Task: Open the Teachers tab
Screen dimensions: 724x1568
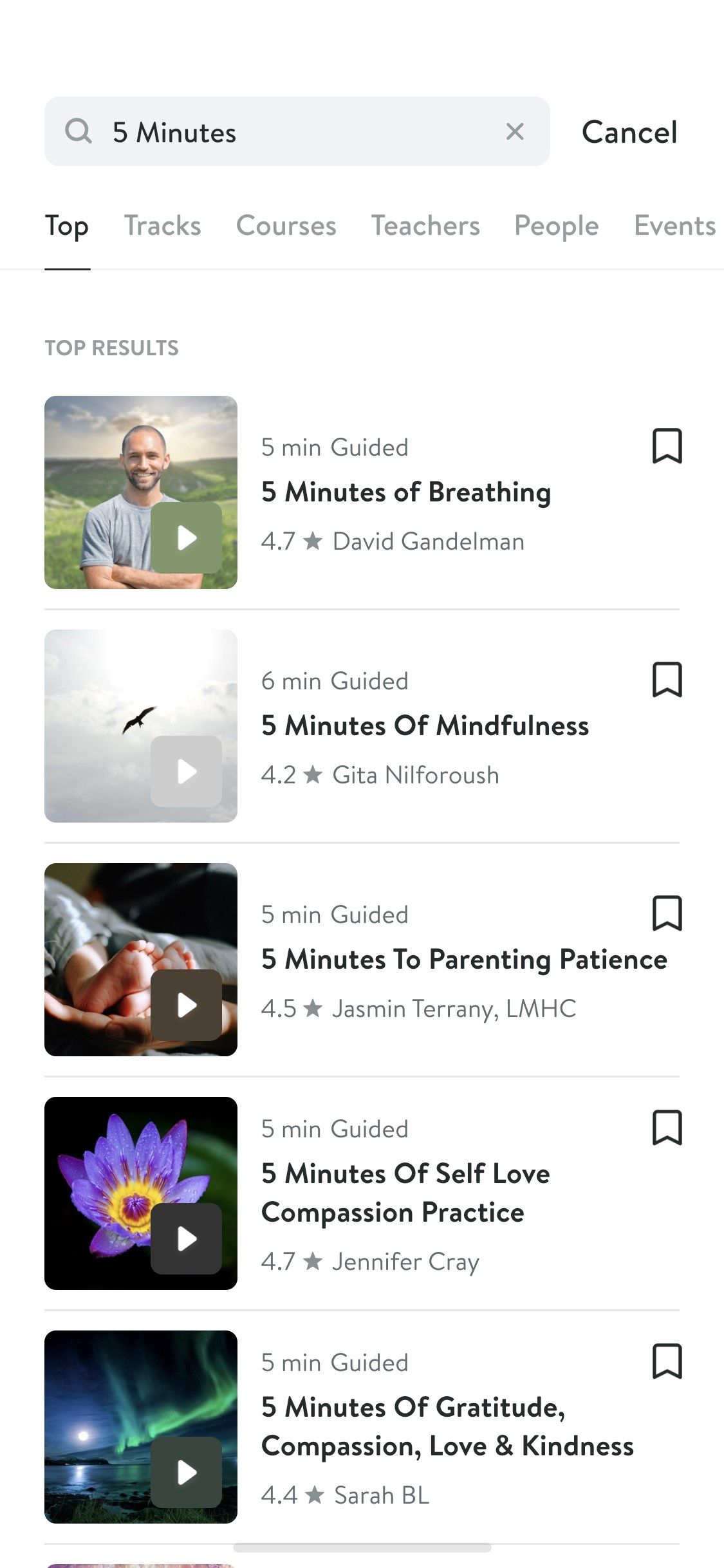Action: click(425, 225)
